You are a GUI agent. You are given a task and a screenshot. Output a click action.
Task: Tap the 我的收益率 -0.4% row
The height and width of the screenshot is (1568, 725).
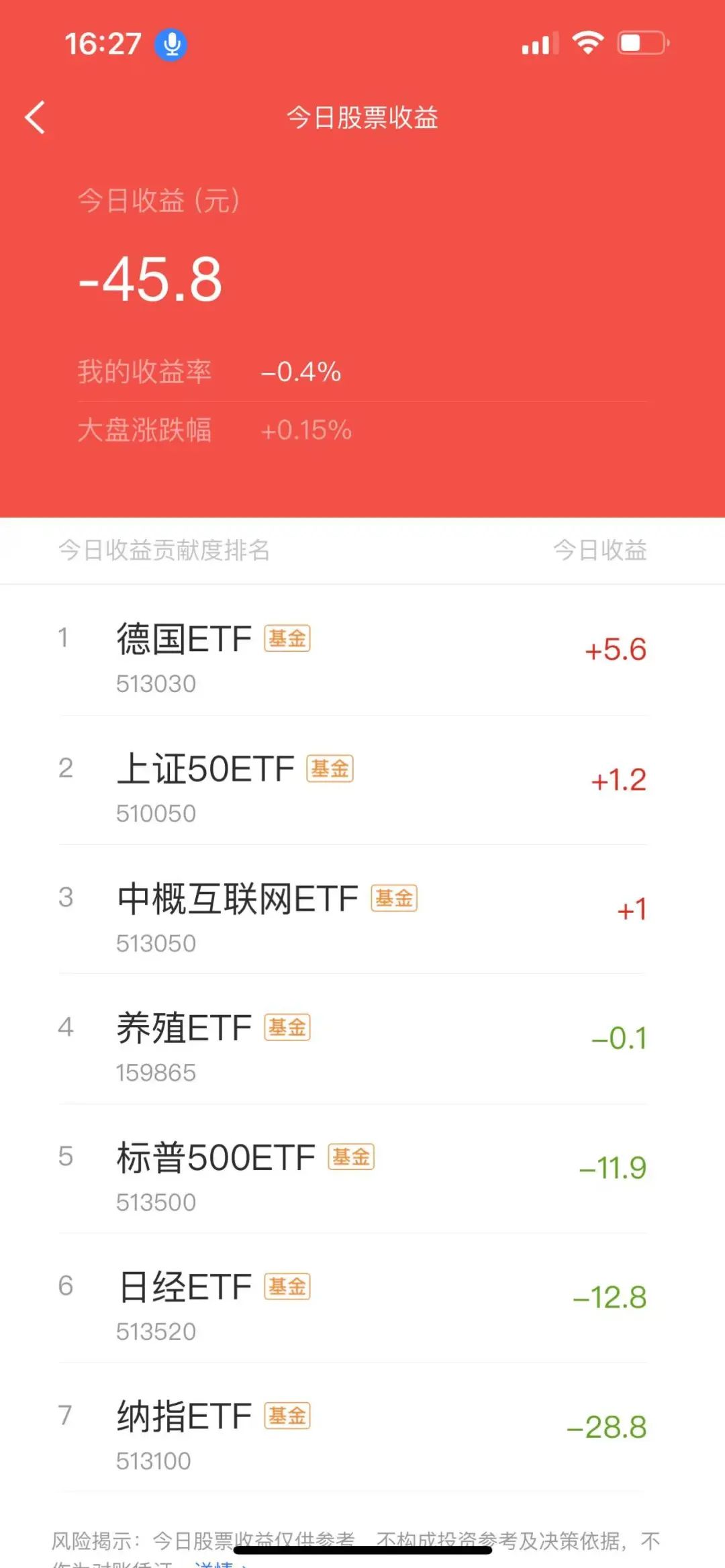(x=201, y=371)
